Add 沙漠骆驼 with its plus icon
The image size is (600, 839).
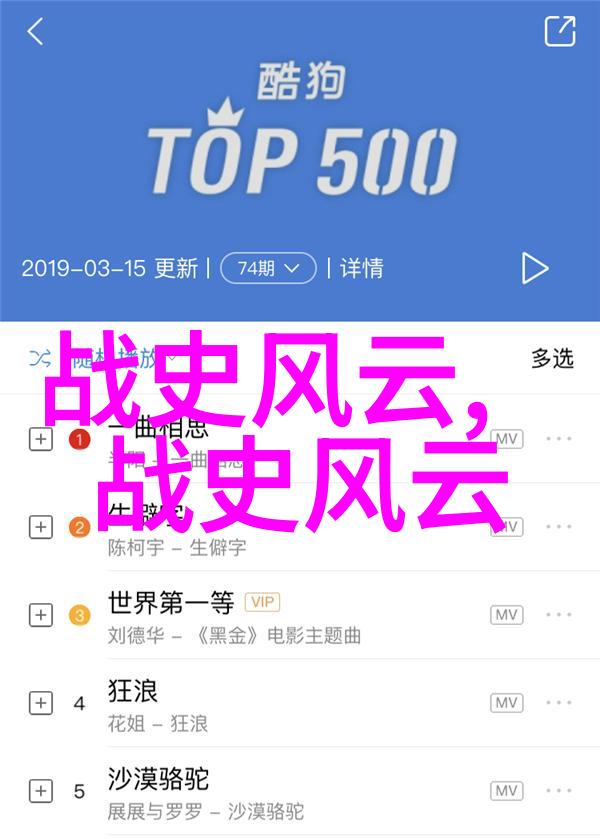coord(40,791)
